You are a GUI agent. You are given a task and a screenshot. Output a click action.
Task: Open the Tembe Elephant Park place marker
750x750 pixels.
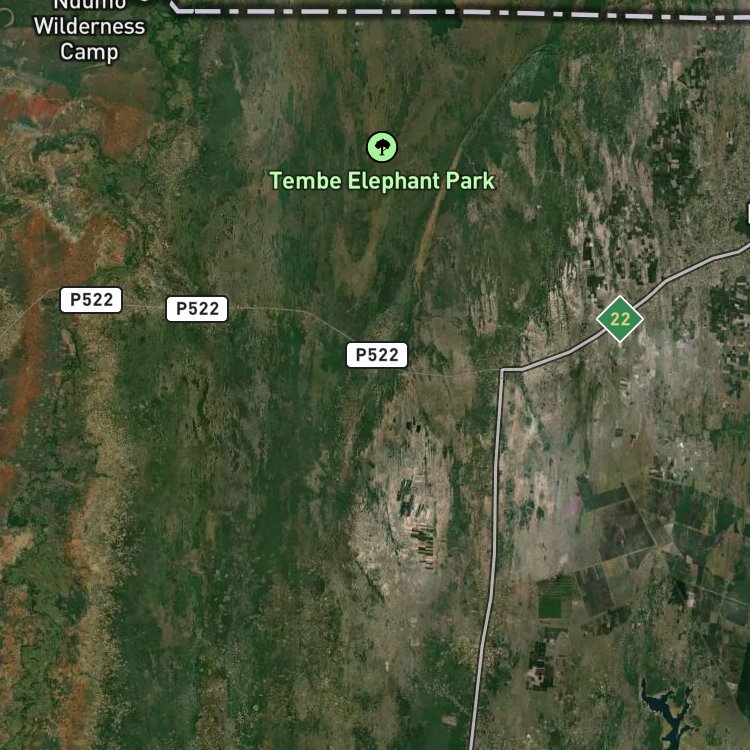pos(382,148)
